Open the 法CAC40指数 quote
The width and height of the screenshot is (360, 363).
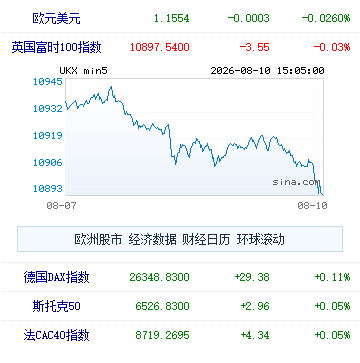(x=57, y=335)
